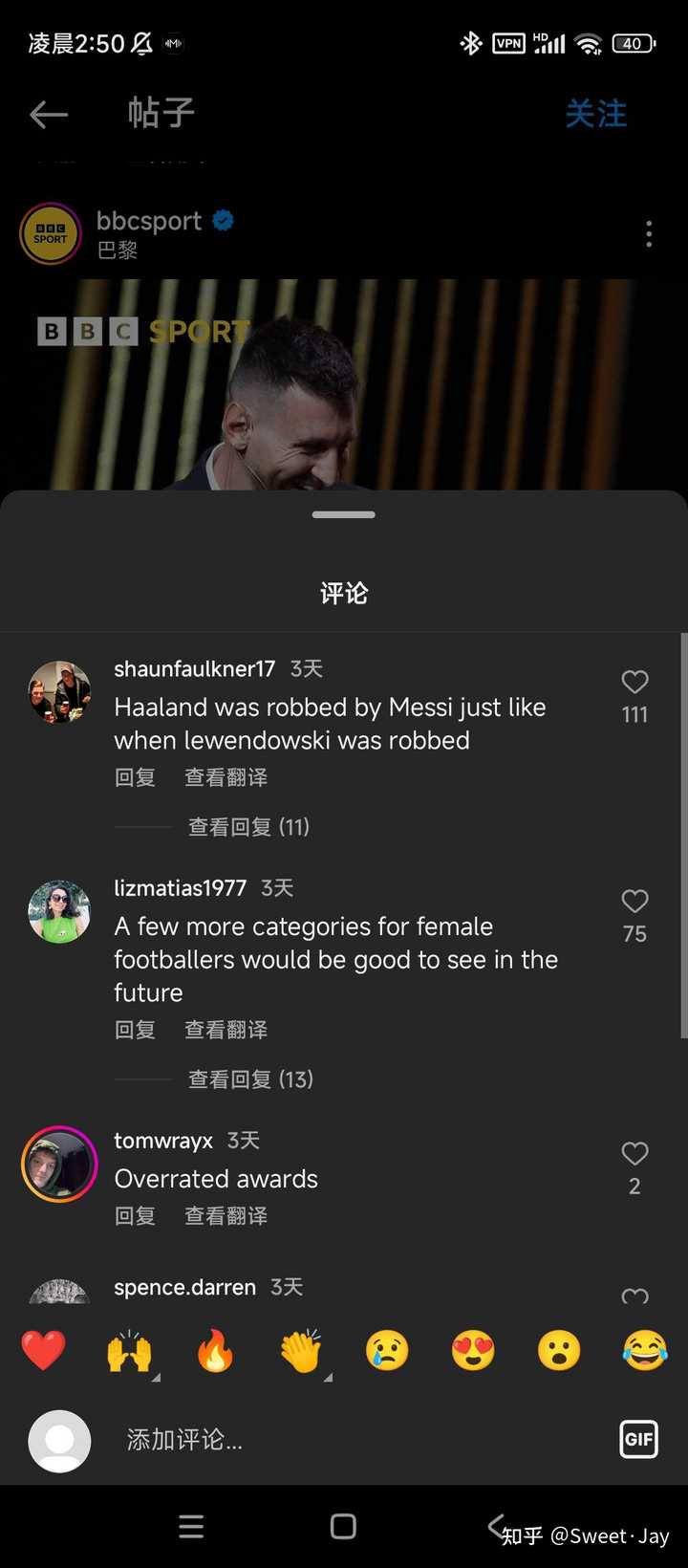Open the post's three-dot overflow menu
The height and width of the screenshot is (1568, 688).
tap(649, 234)
